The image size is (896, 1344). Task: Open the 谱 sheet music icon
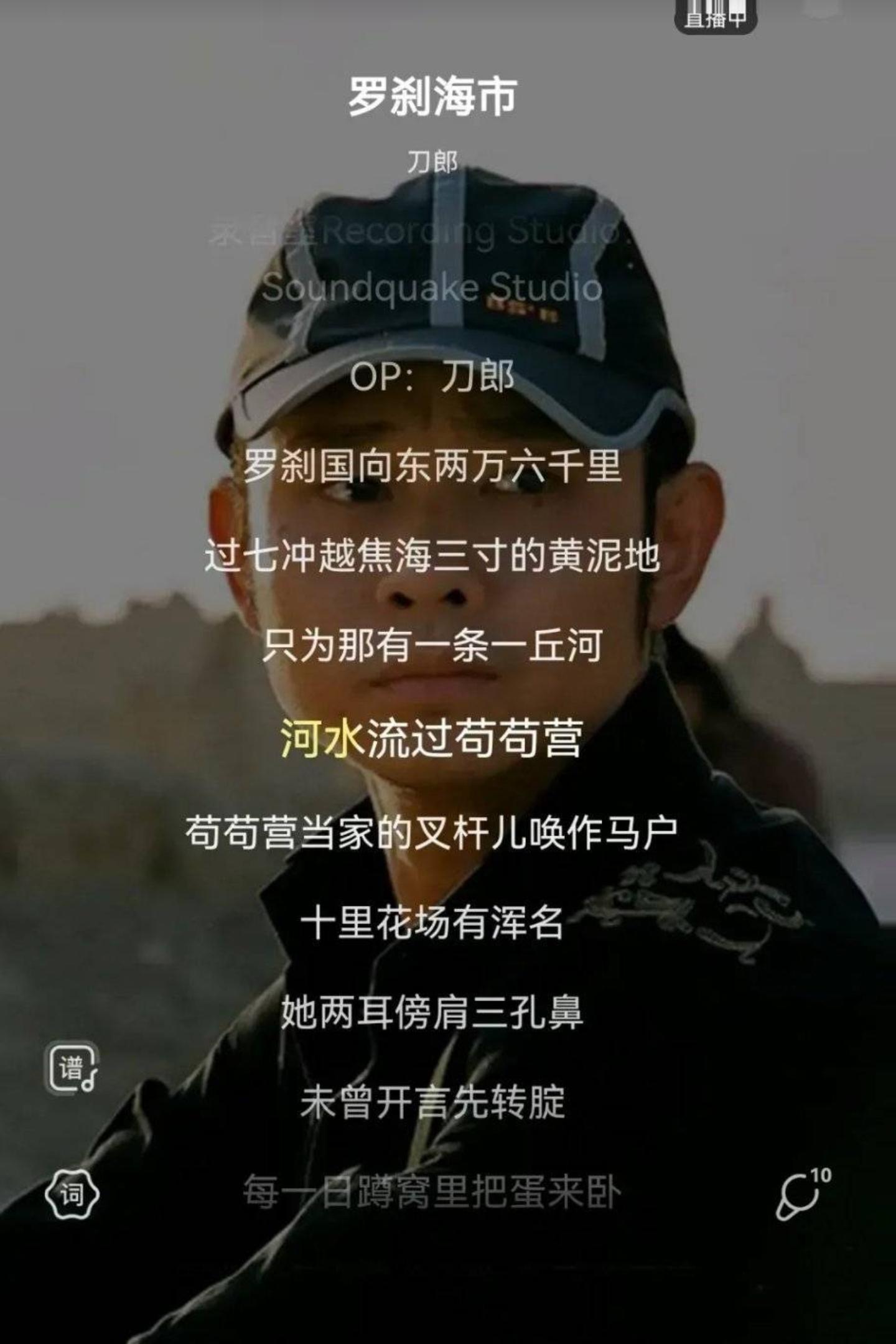pos(72,1068)
